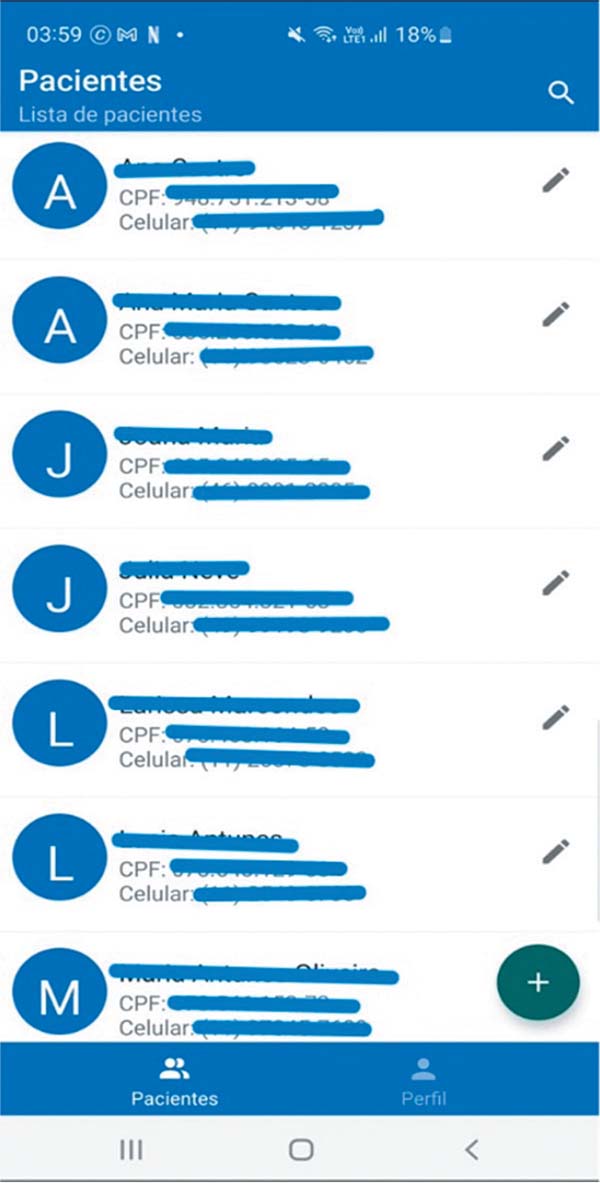The image size is (600, 1183).
Task: Add a new patient with plus button
Action: point(538,982)
